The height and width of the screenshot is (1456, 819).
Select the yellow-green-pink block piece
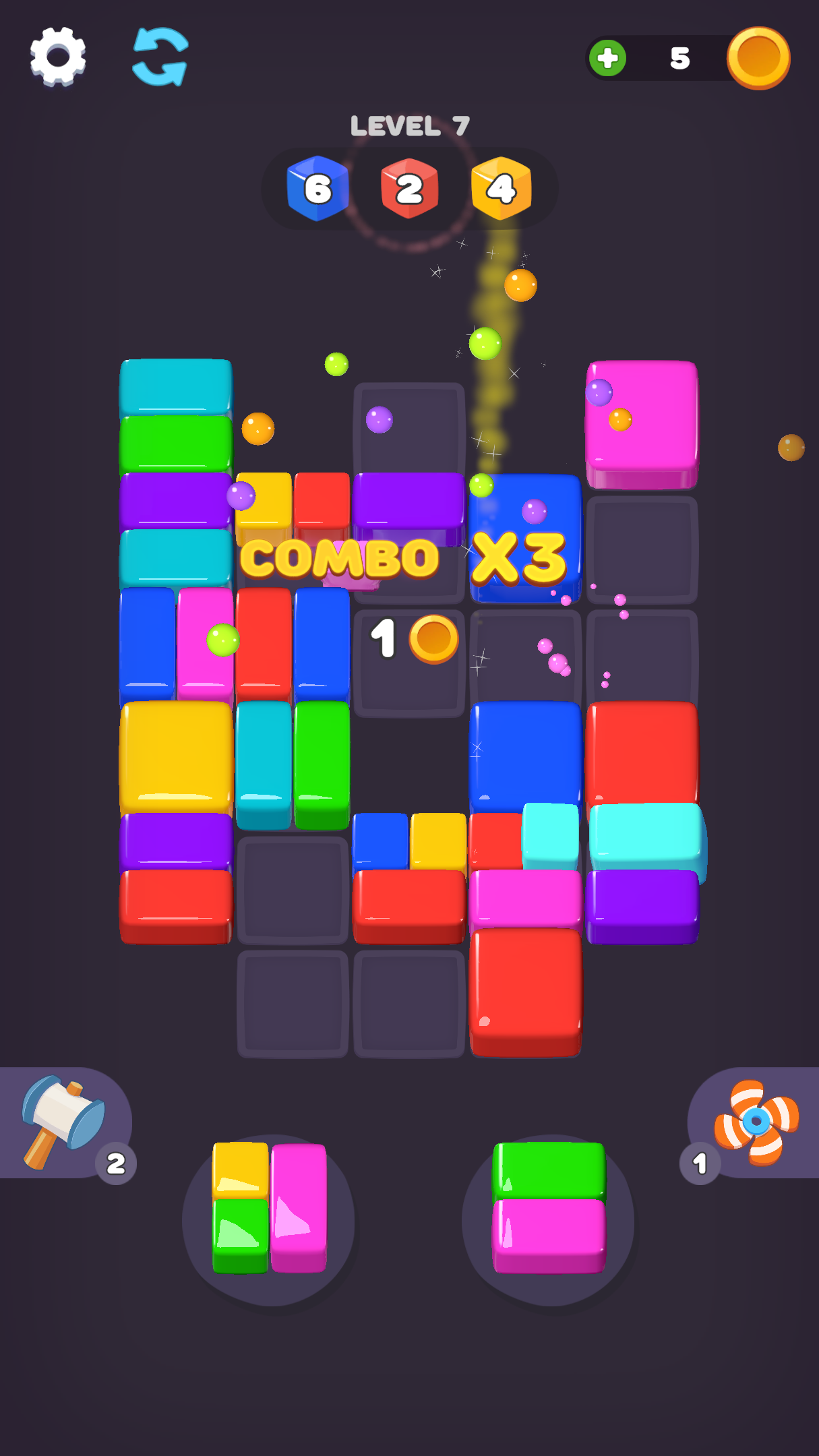269,1207
